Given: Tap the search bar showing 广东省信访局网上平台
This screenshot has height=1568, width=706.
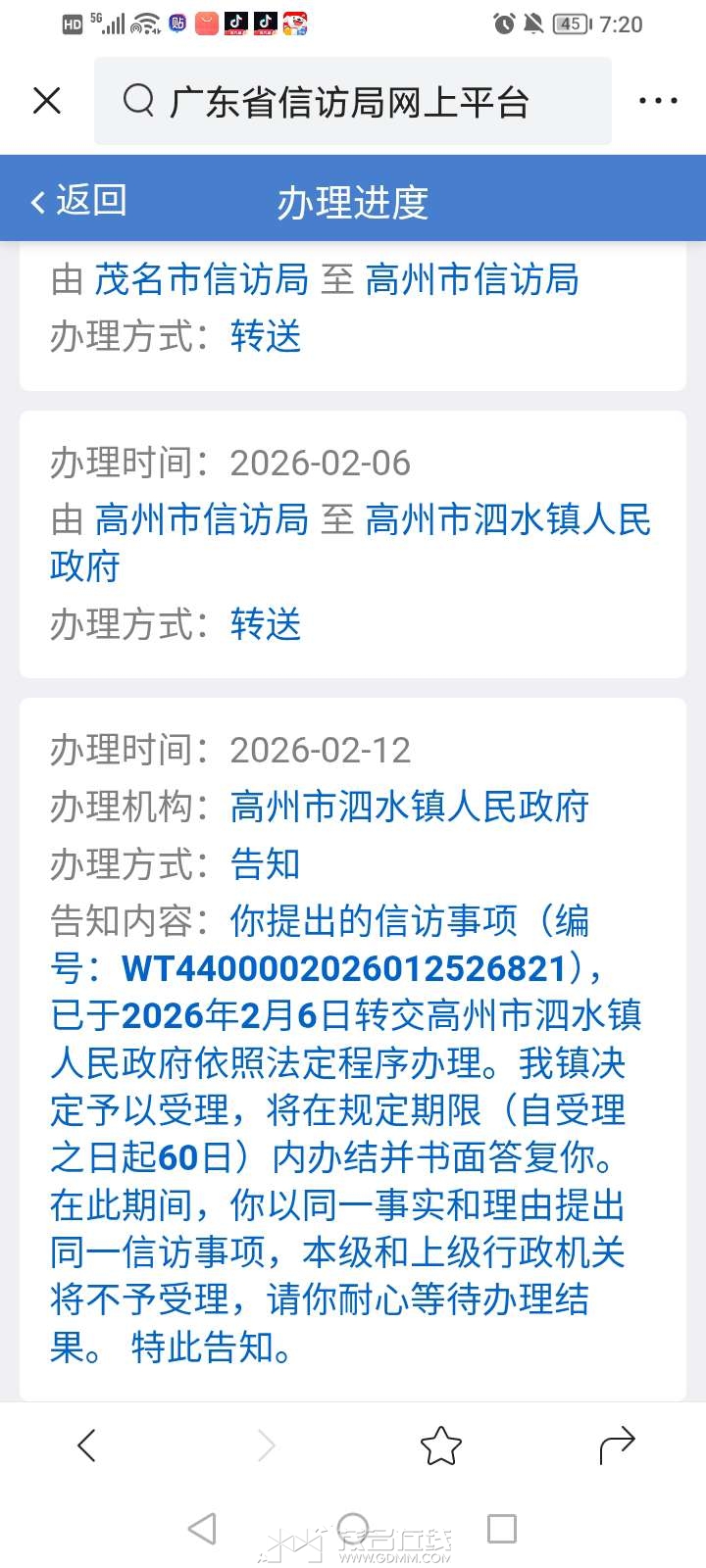Looking at the screenshot, I should tap(352, 102).
